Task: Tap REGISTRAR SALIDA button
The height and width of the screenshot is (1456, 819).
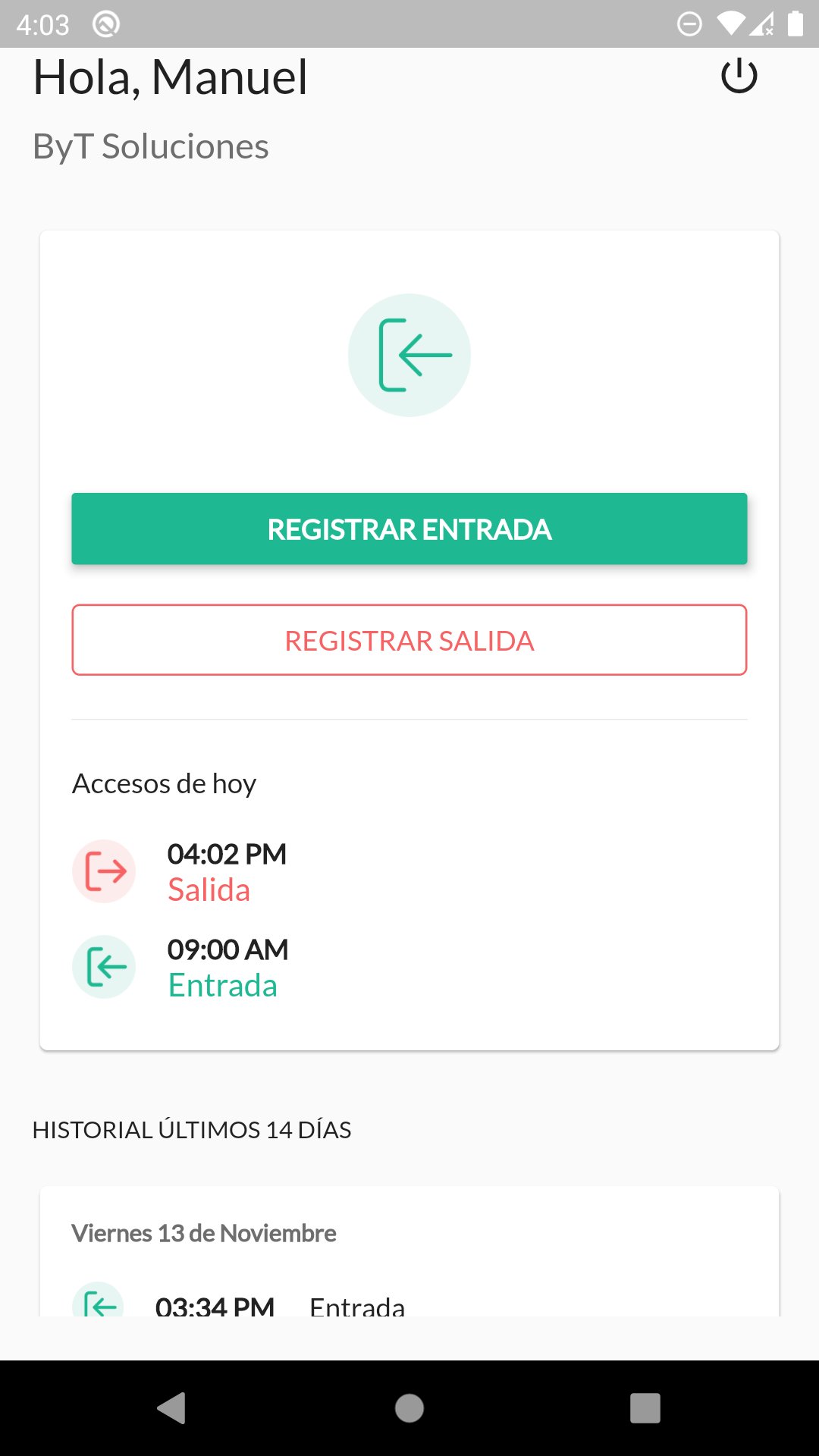Action: (409, 640)
